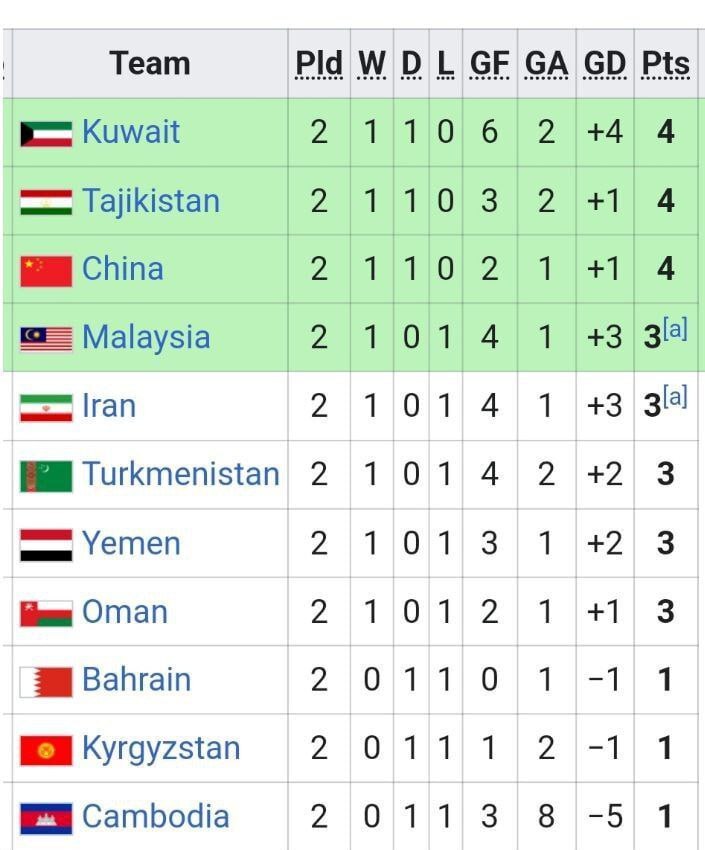This screenshot has width=705, height=850.
Task: Open the Kyrgyzstan team link
Action: [x=161, y=748]
